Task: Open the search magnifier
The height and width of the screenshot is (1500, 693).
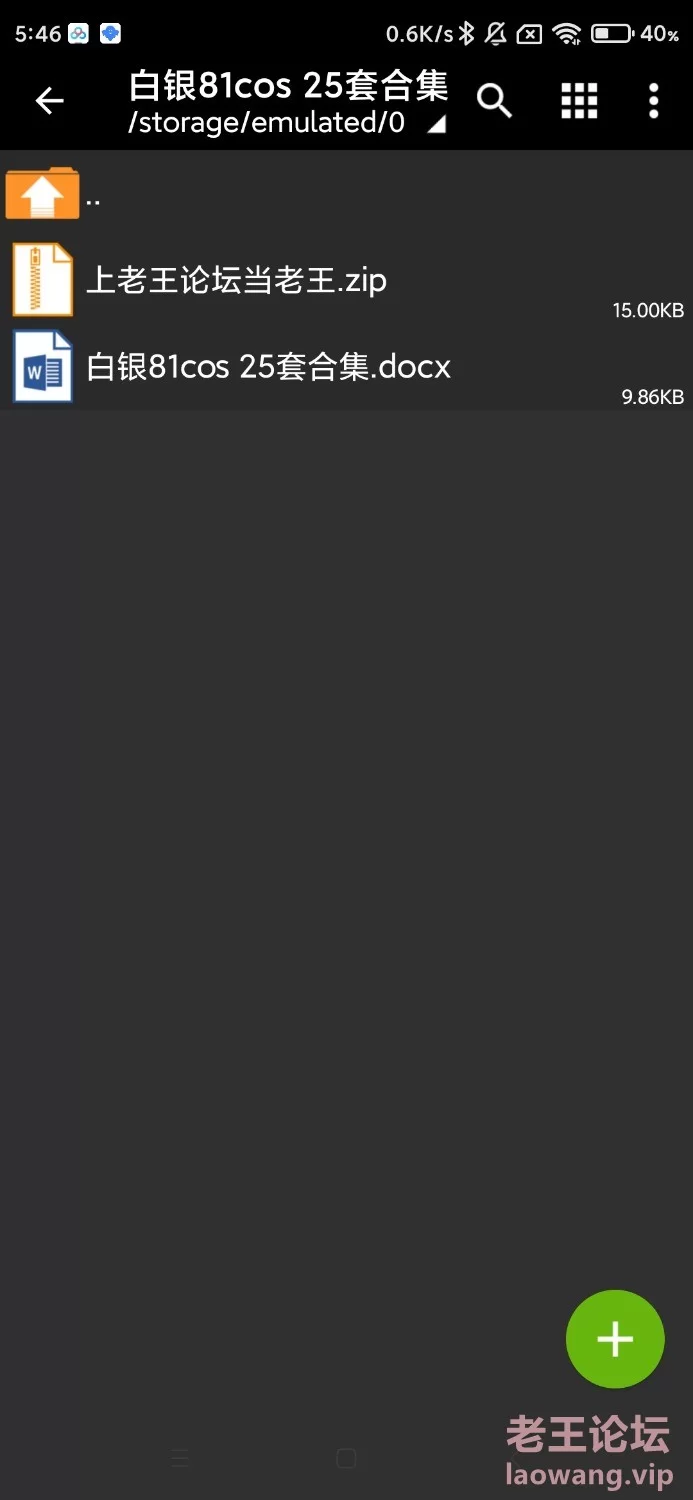Action: [x=494, y=101]
